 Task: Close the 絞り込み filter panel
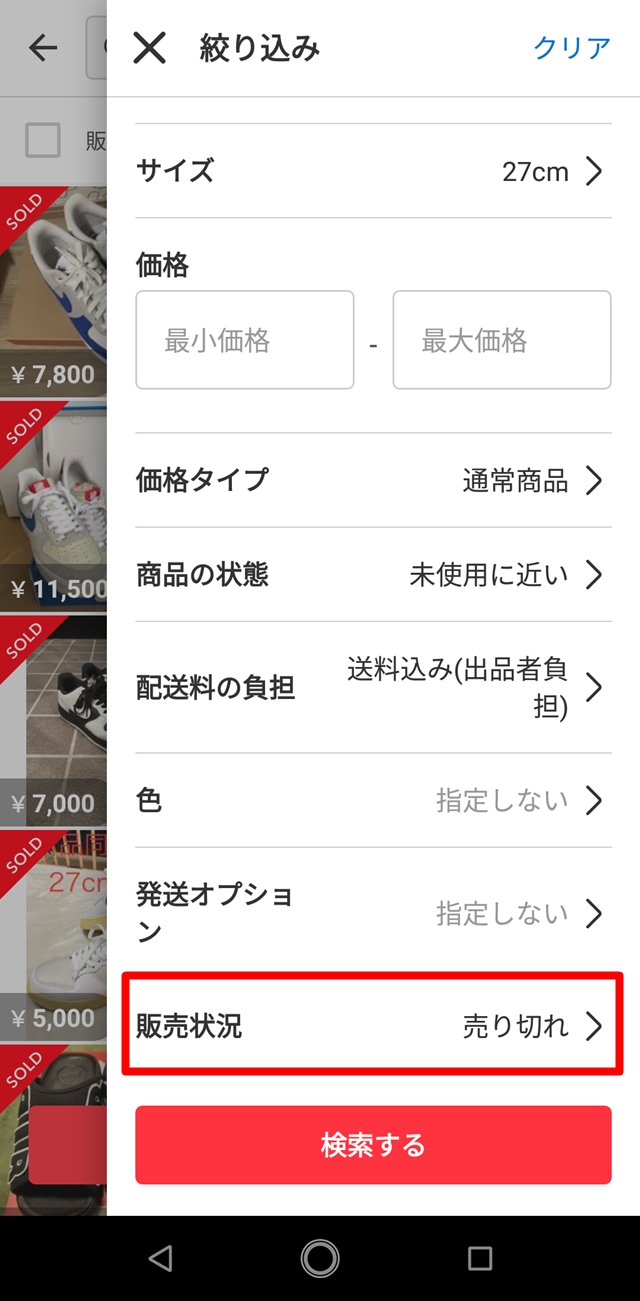[x=150, y=47]
